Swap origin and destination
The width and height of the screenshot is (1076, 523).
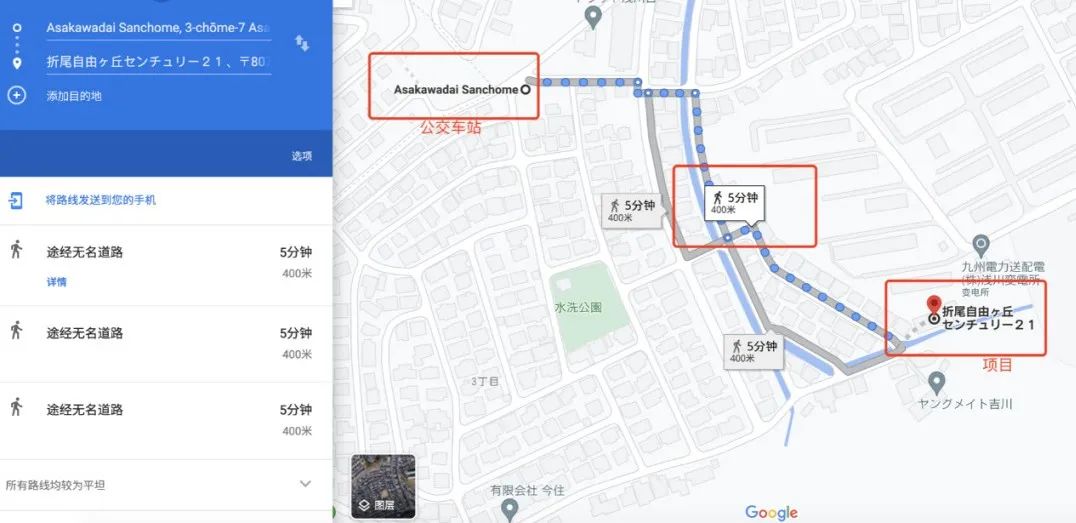point(302,43)
